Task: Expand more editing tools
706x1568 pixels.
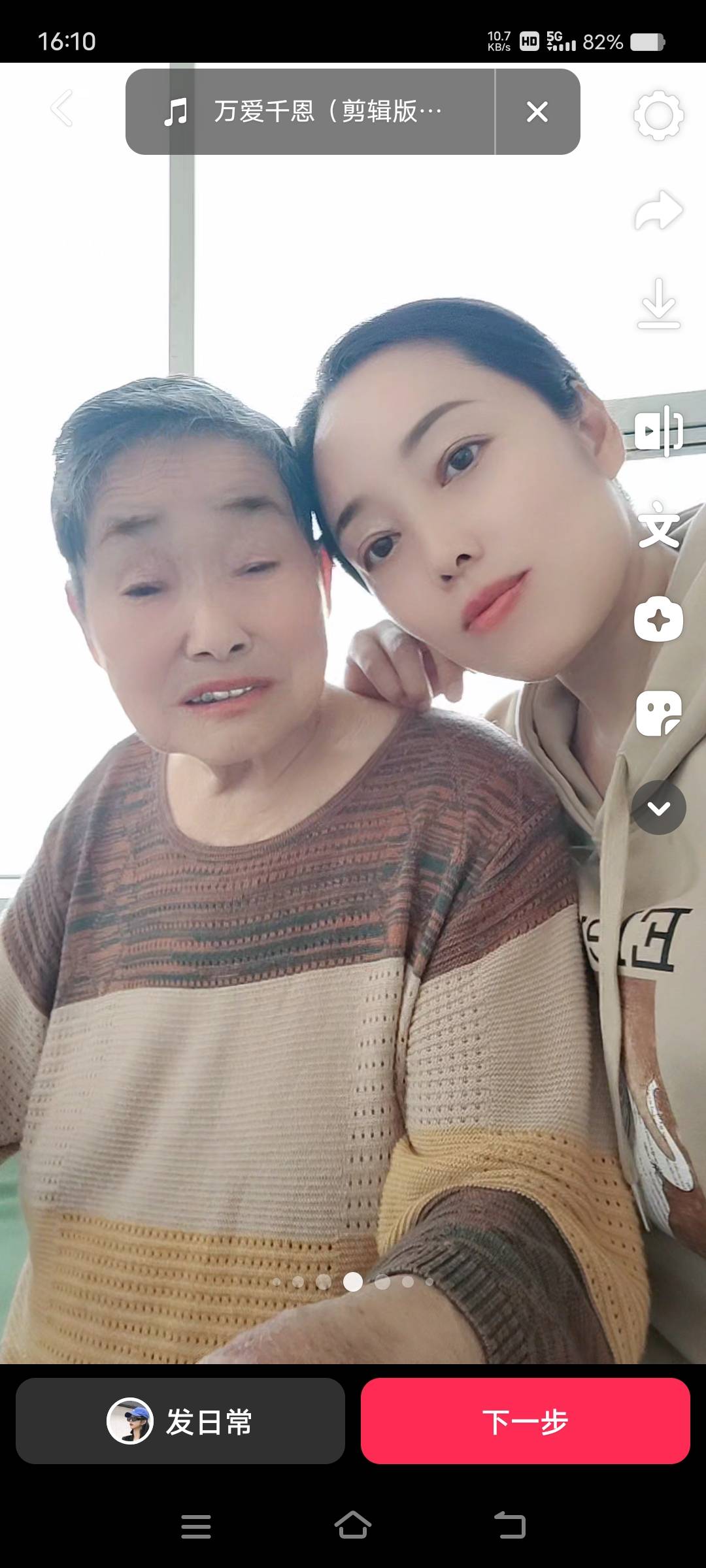Action: [658, 808]
